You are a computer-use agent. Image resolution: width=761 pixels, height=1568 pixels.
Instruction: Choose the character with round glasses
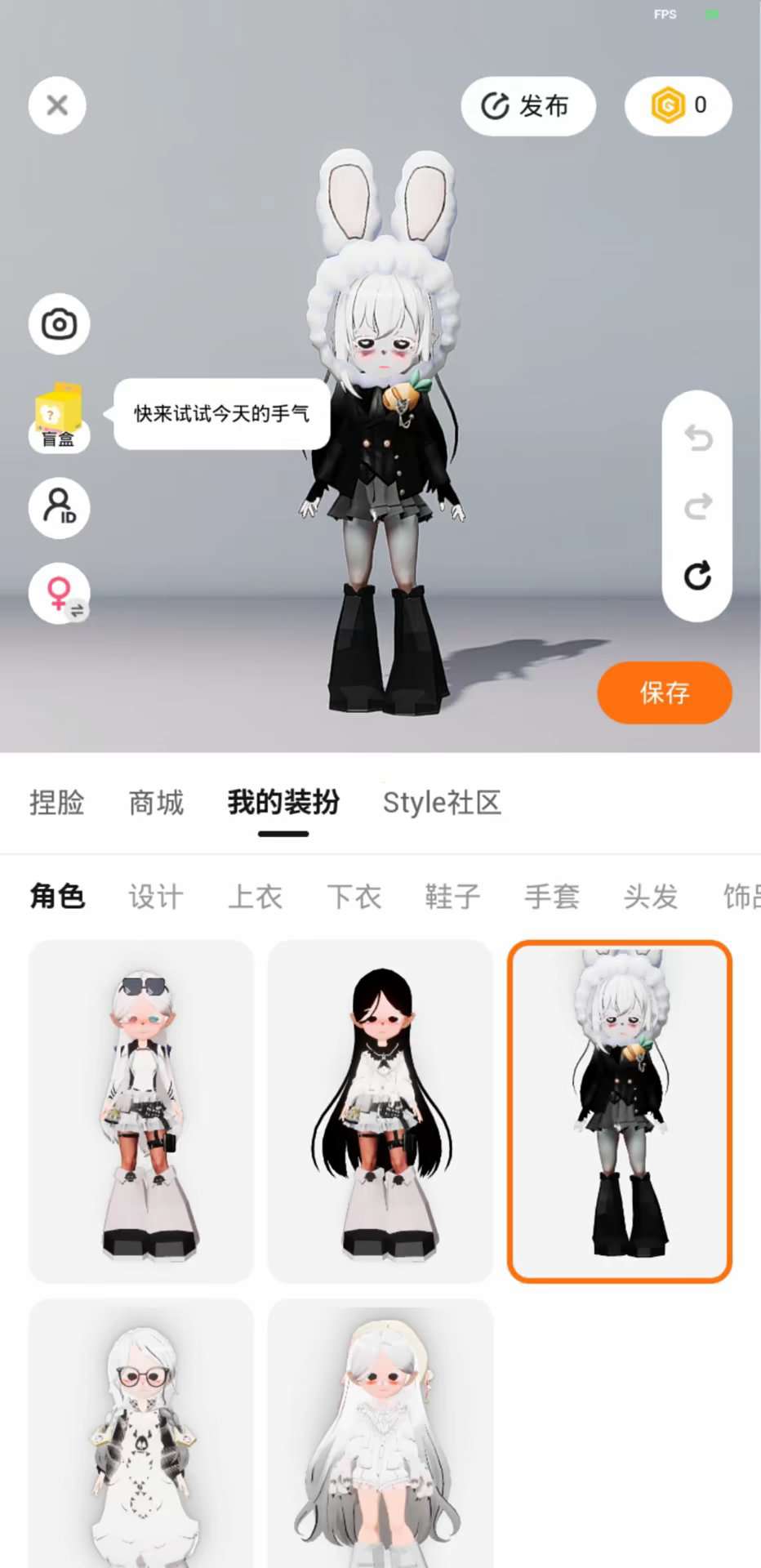click(141, 1433)
